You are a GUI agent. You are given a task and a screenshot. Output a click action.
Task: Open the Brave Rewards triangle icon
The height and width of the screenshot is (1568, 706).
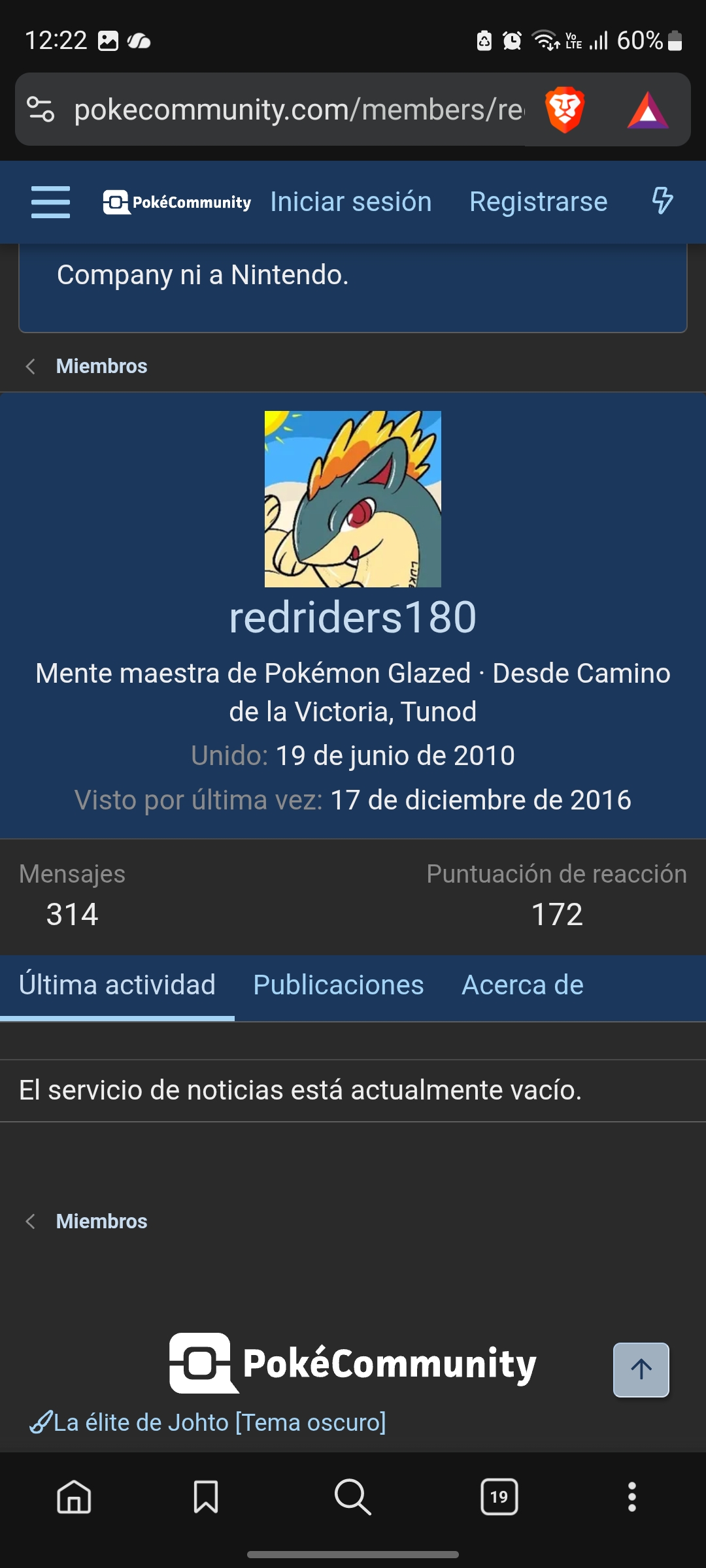(647, 110)
